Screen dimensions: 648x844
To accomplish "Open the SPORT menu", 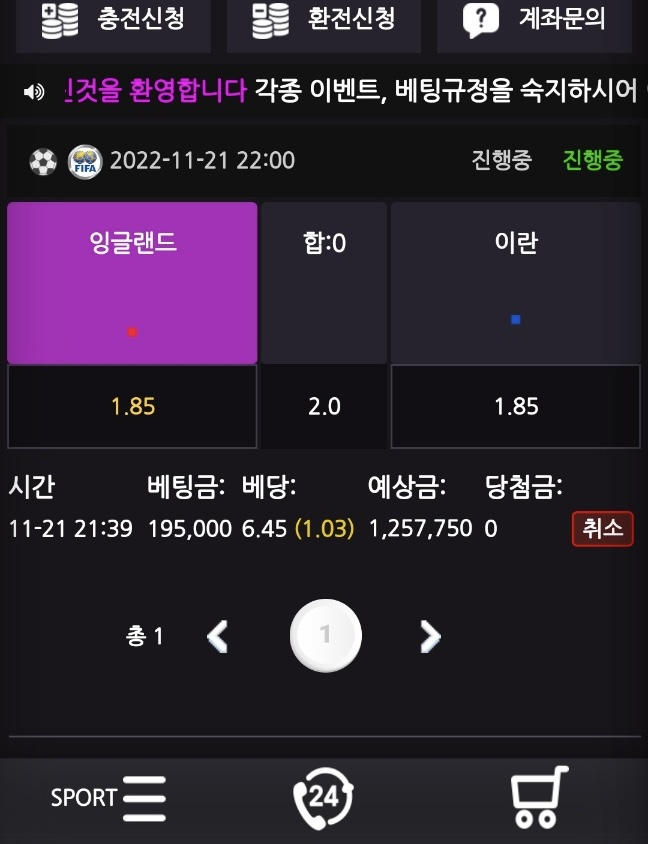I will click(109, 798).
